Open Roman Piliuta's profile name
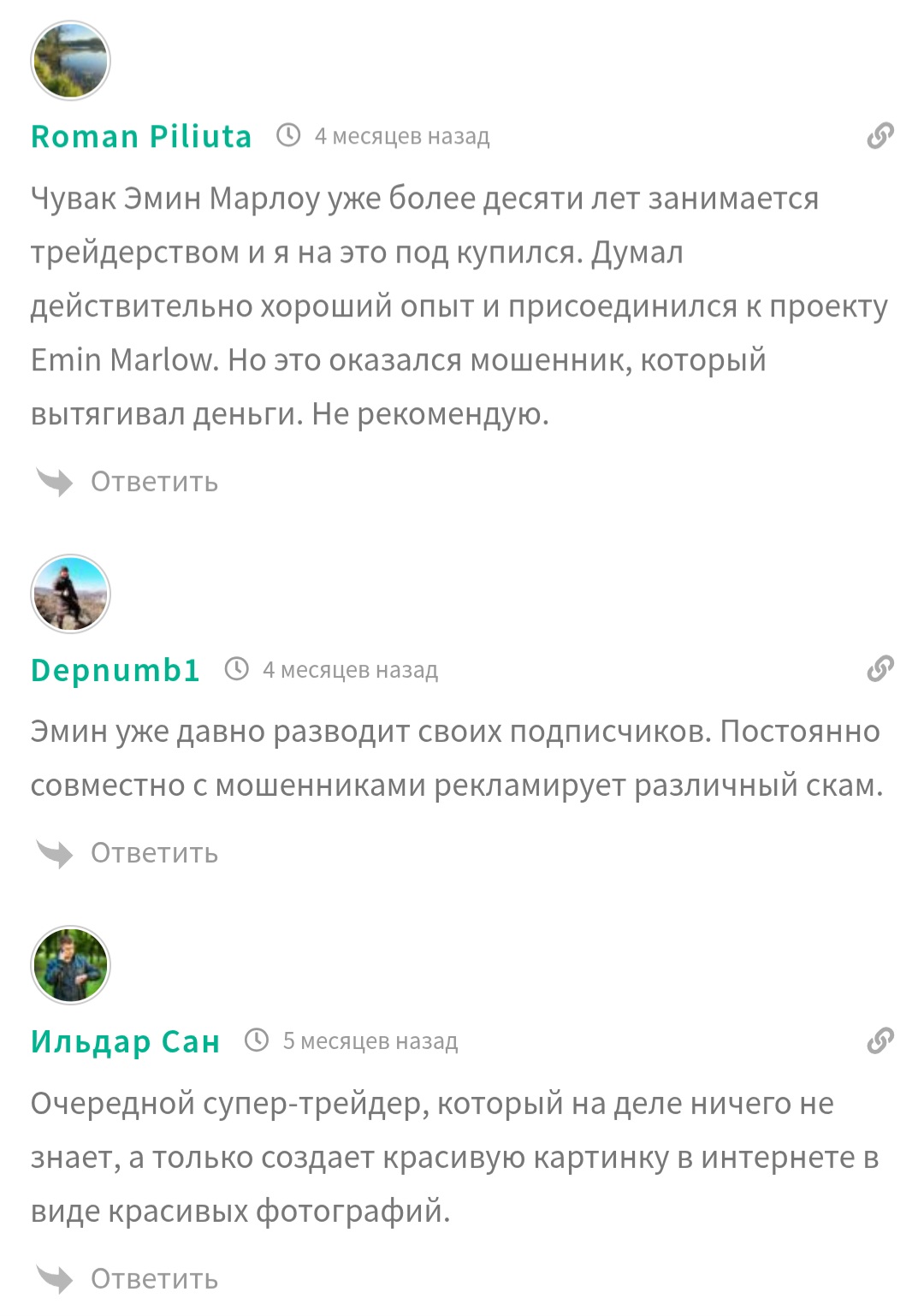Viewport: 924px width, 1316px height. [141, 137]
